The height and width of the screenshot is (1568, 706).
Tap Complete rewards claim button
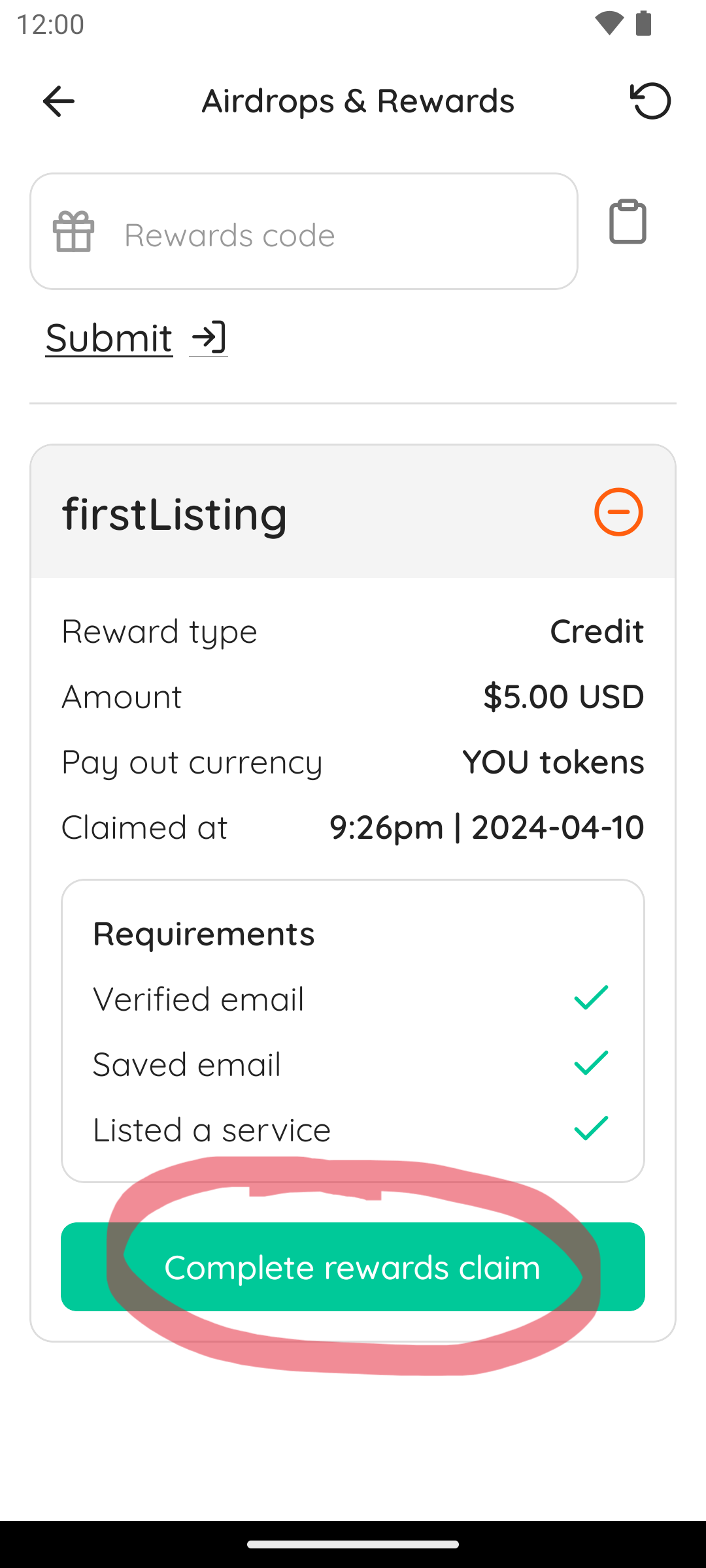[353, 1267]
